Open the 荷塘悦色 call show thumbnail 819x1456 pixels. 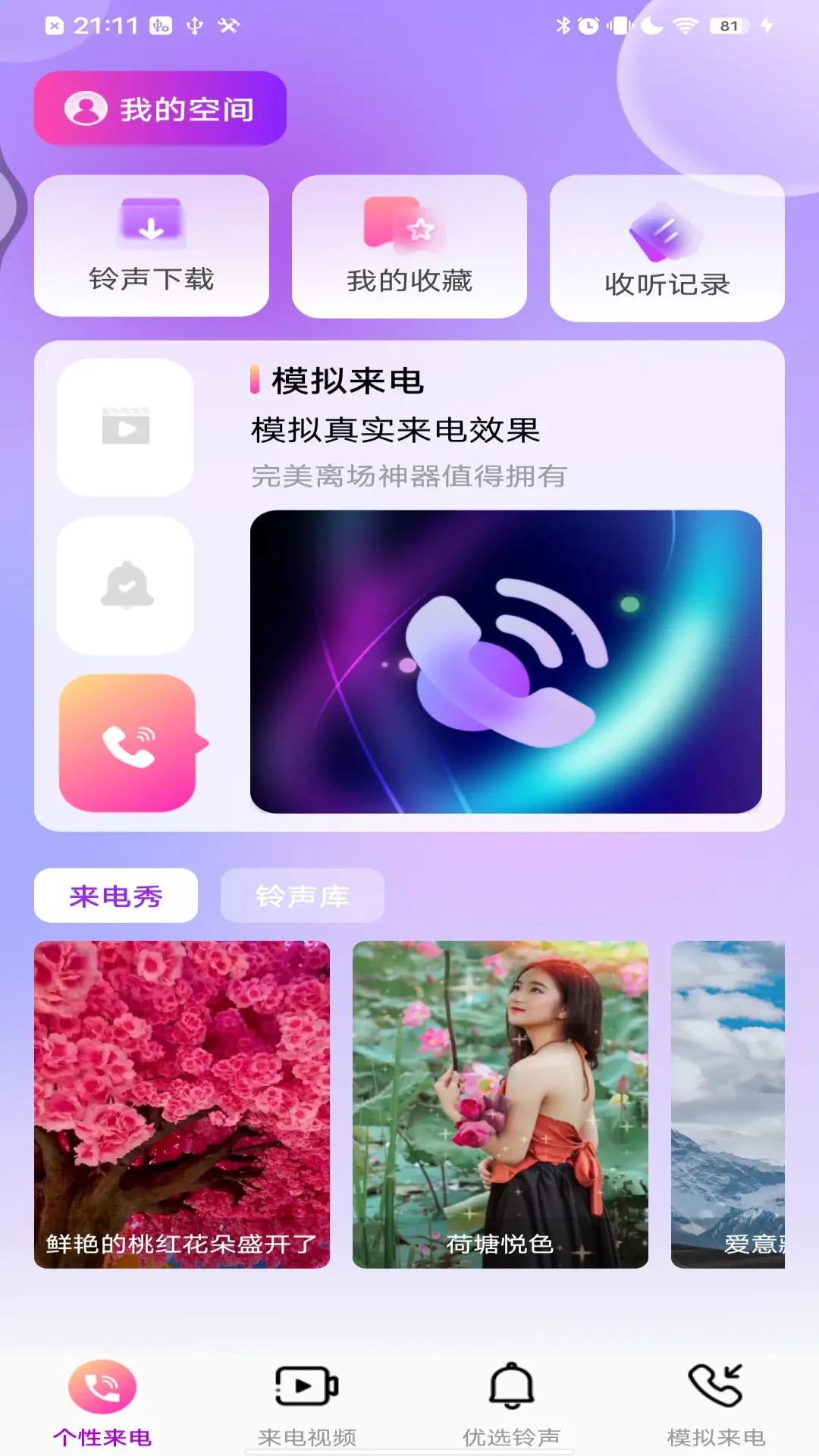click(x=500, y=1100)
